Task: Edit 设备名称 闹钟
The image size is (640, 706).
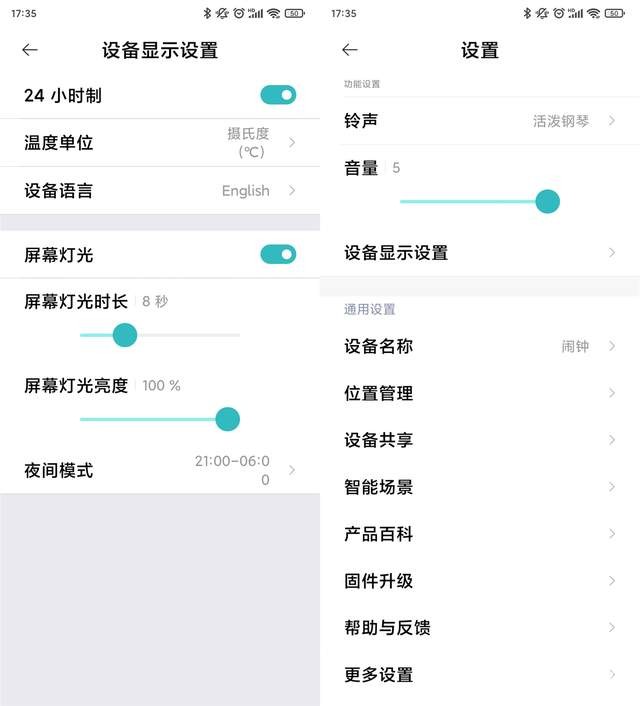Action: [480, 346]
